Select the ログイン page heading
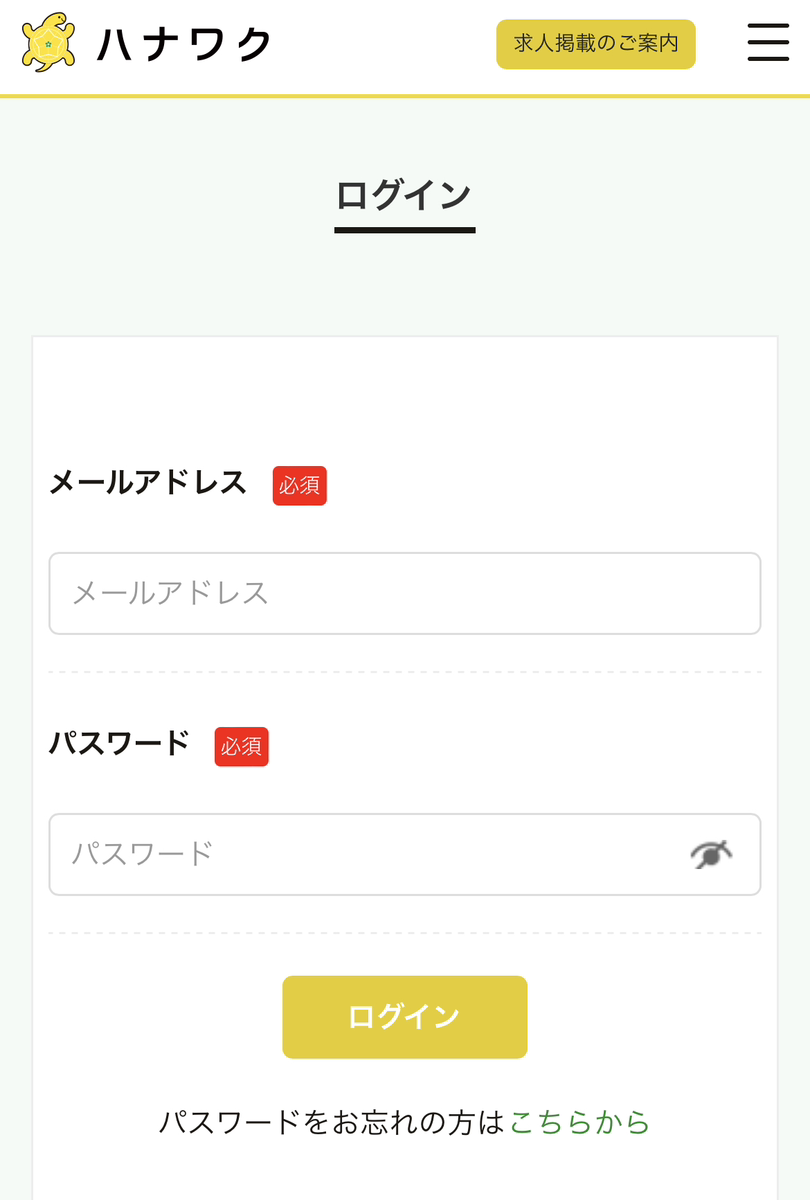Viewport: 810px width, 1200px height. click(x=404, y=196)
